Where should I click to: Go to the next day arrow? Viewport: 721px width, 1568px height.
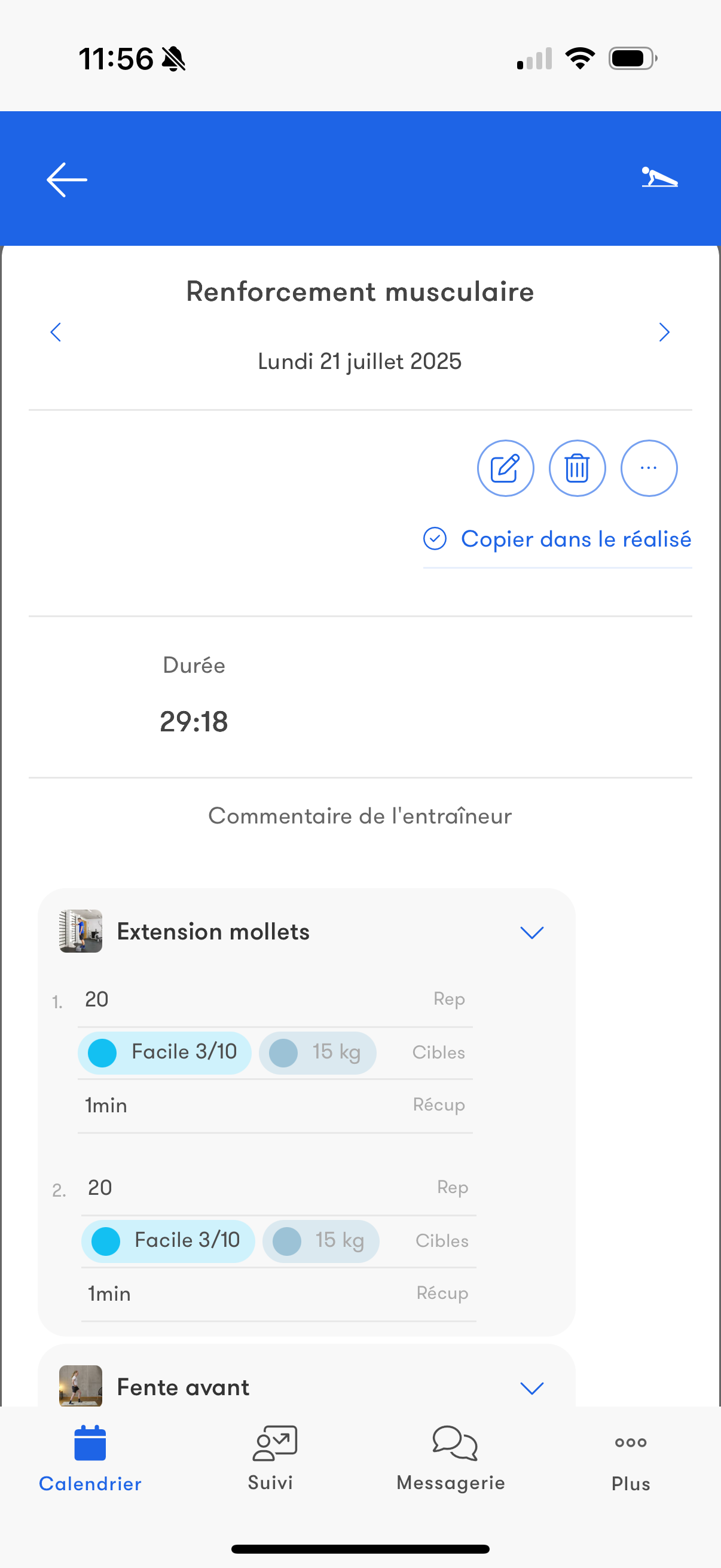pos(664,332)
